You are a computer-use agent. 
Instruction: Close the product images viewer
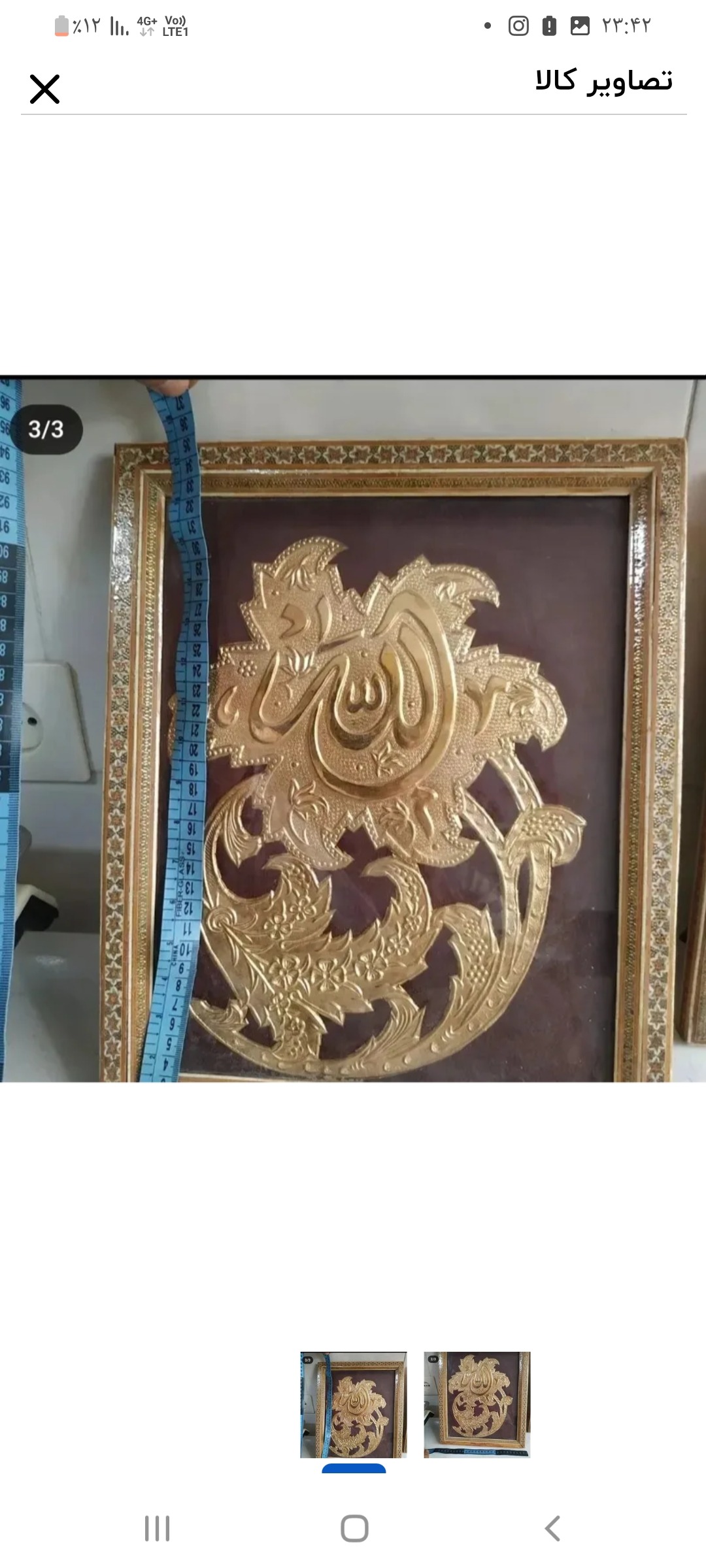(x=44, y=90)
